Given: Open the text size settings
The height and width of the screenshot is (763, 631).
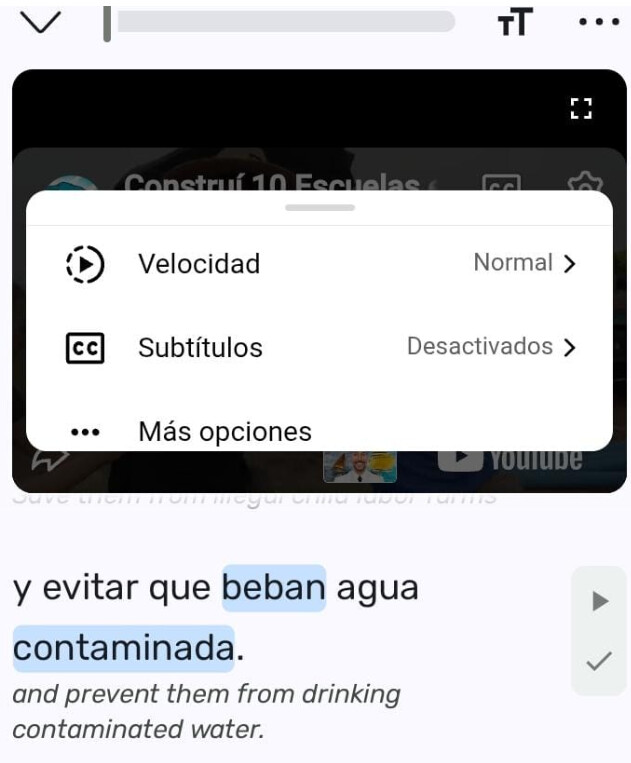Looking at the screenshot, I should coord(515,22).
